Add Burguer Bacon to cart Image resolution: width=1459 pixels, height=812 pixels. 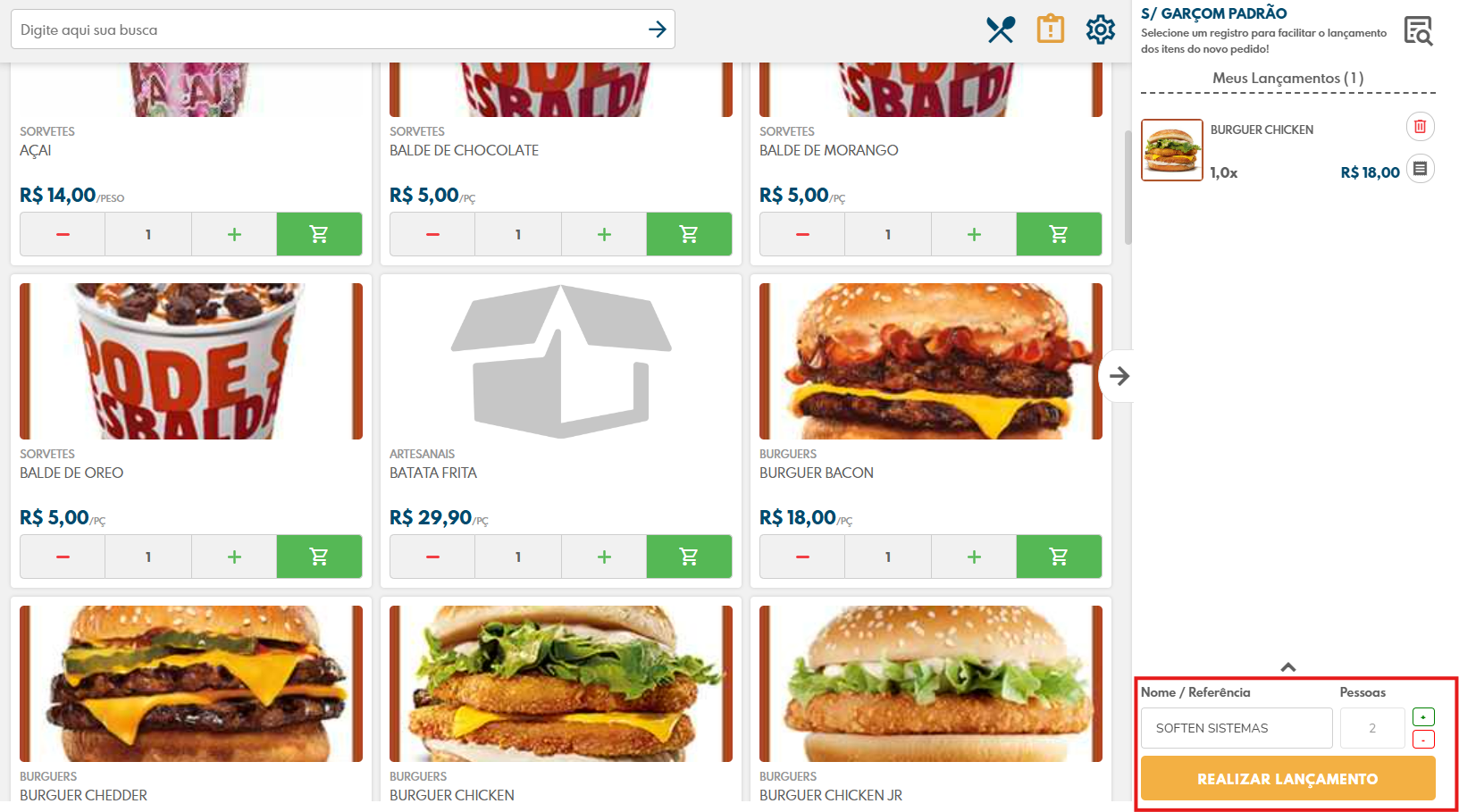(1059, 557)
